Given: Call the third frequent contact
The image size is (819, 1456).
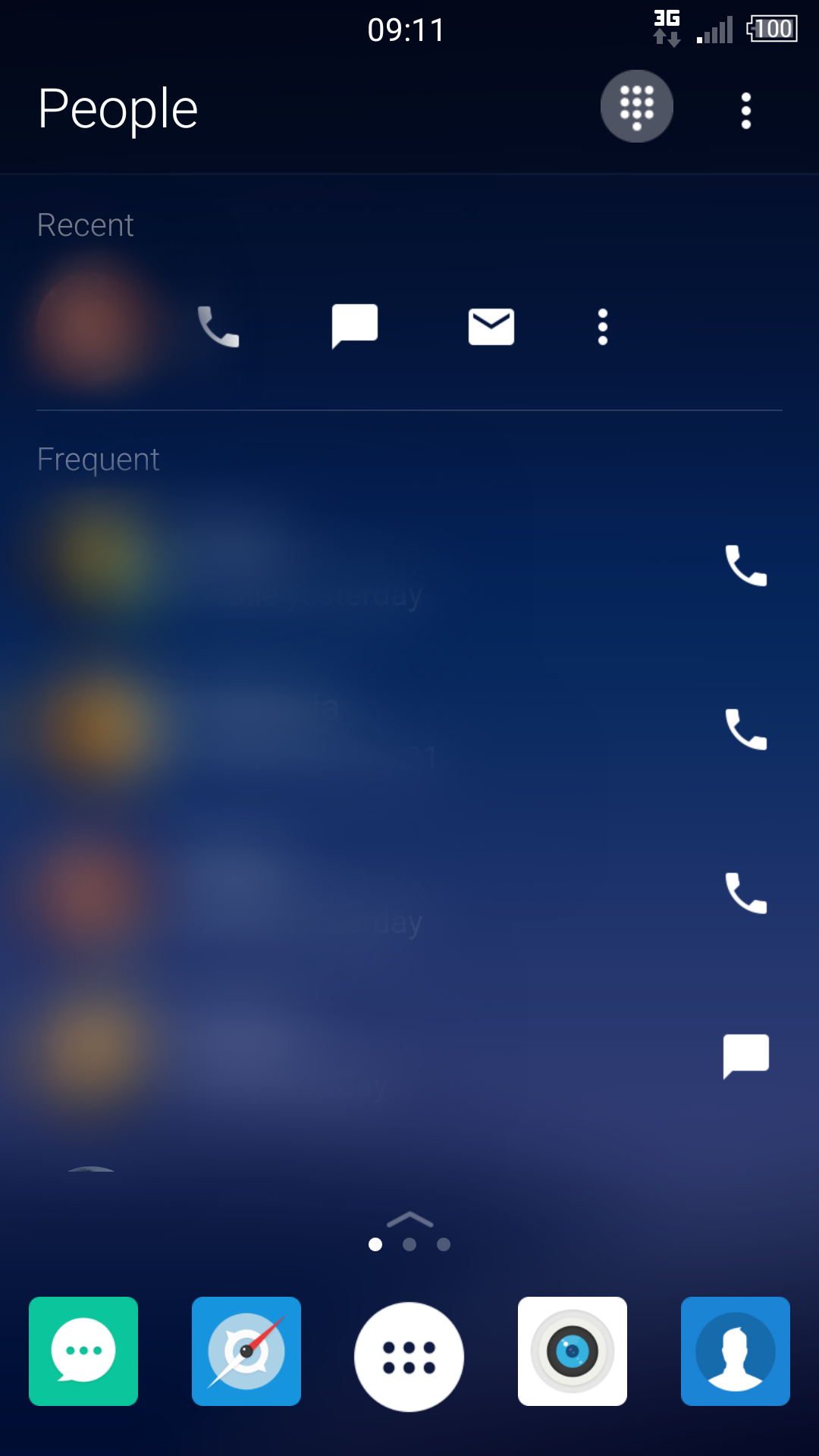Looking at the screenshot, I should (x=746, y=894).
